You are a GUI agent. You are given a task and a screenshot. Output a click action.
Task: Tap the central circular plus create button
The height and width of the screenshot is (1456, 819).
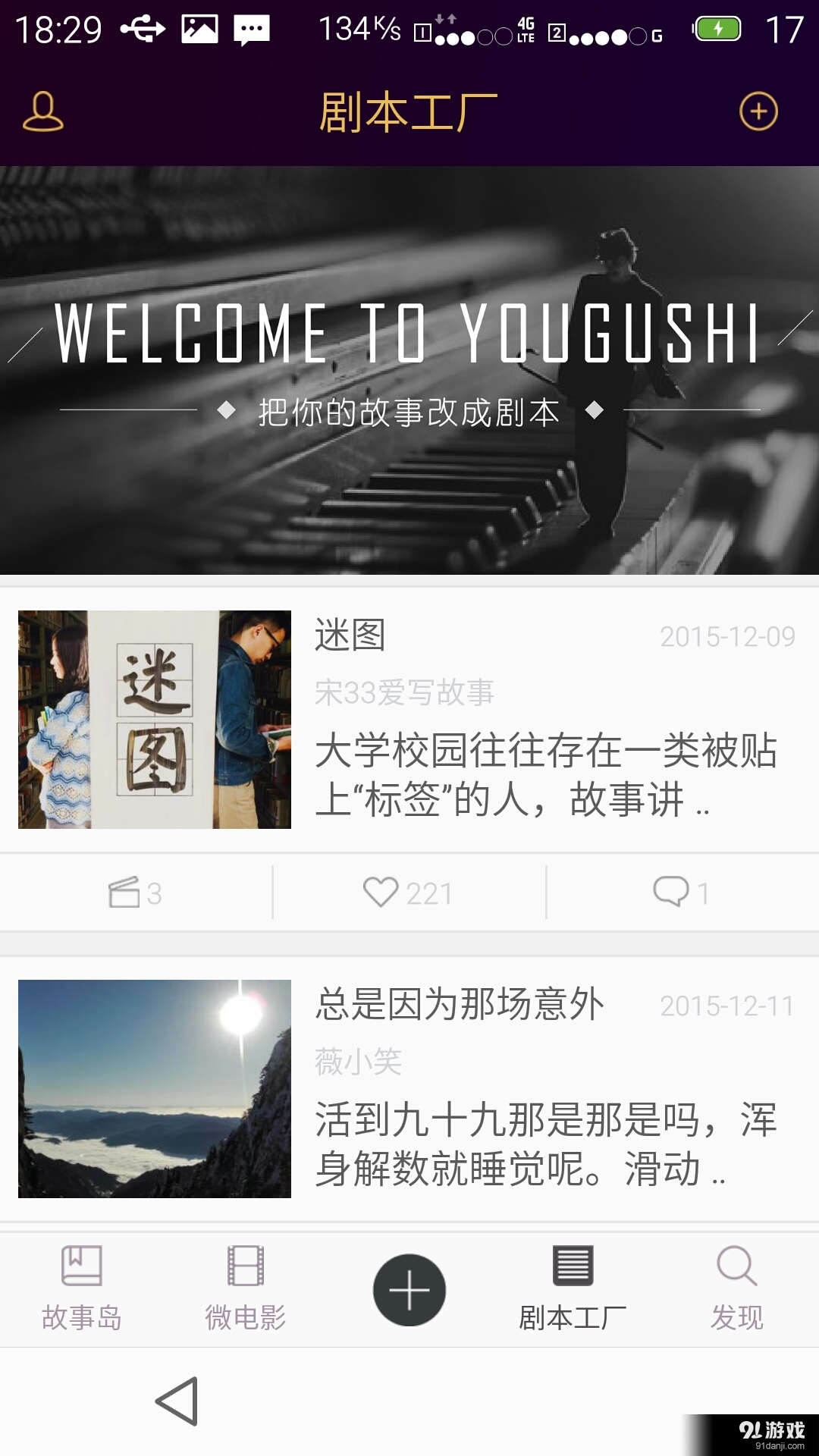point(409,1289)
